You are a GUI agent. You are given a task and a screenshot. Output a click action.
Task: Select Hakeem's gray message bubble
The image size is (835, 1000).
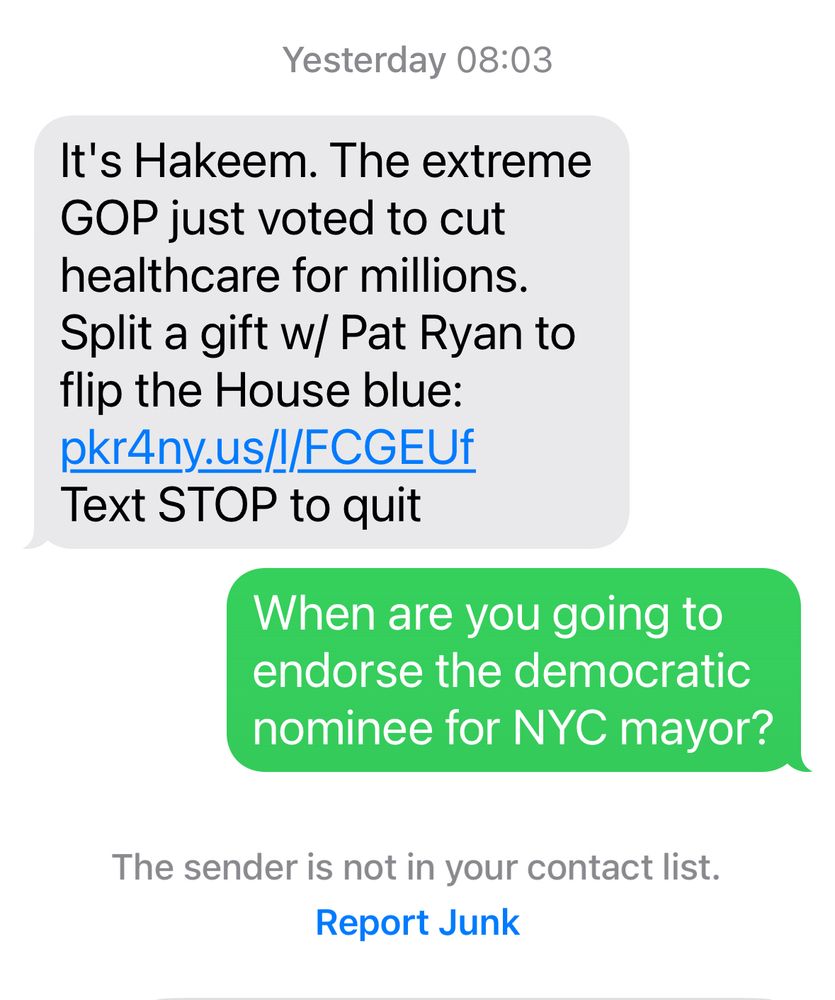[330, 330]
